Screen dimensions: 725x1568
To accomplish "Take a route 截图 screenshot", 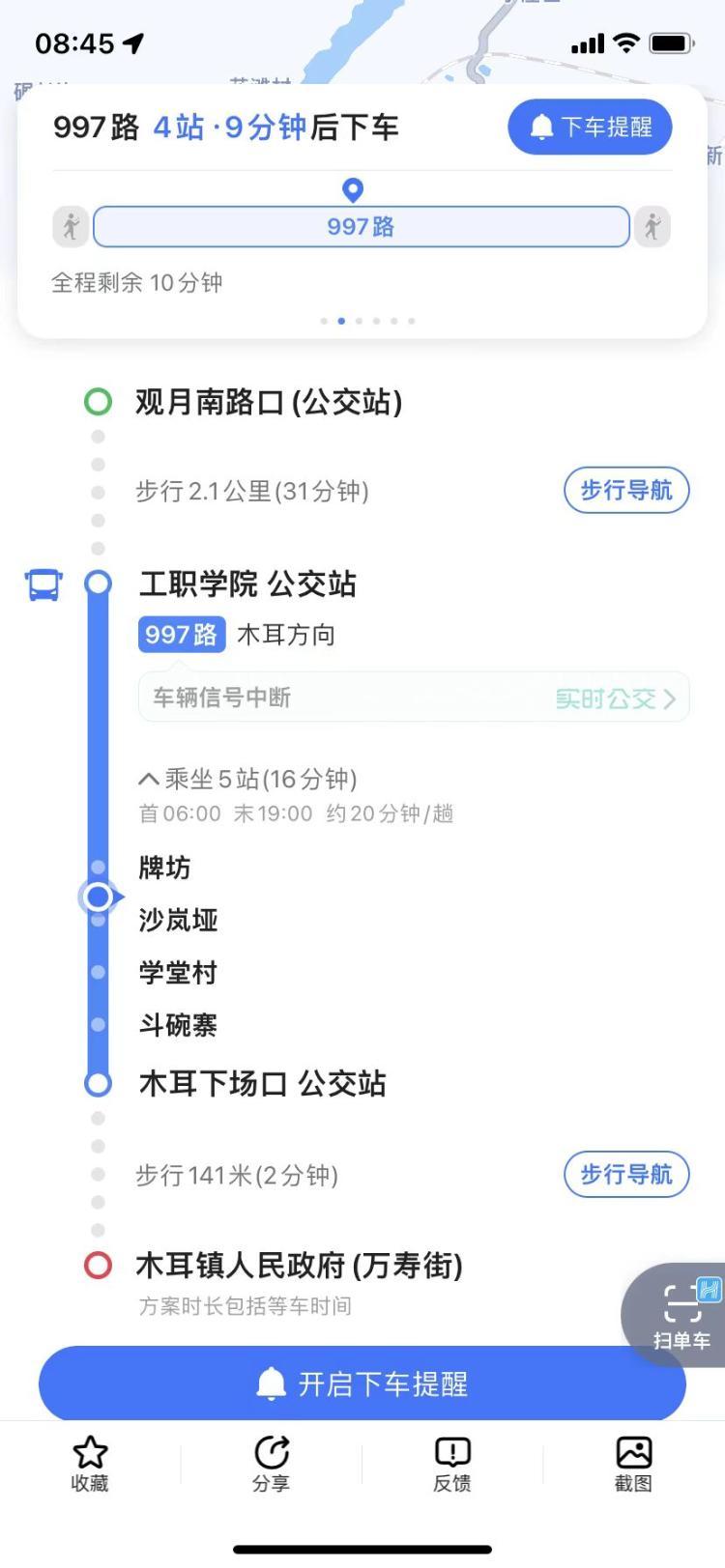I will (633, 1464).
